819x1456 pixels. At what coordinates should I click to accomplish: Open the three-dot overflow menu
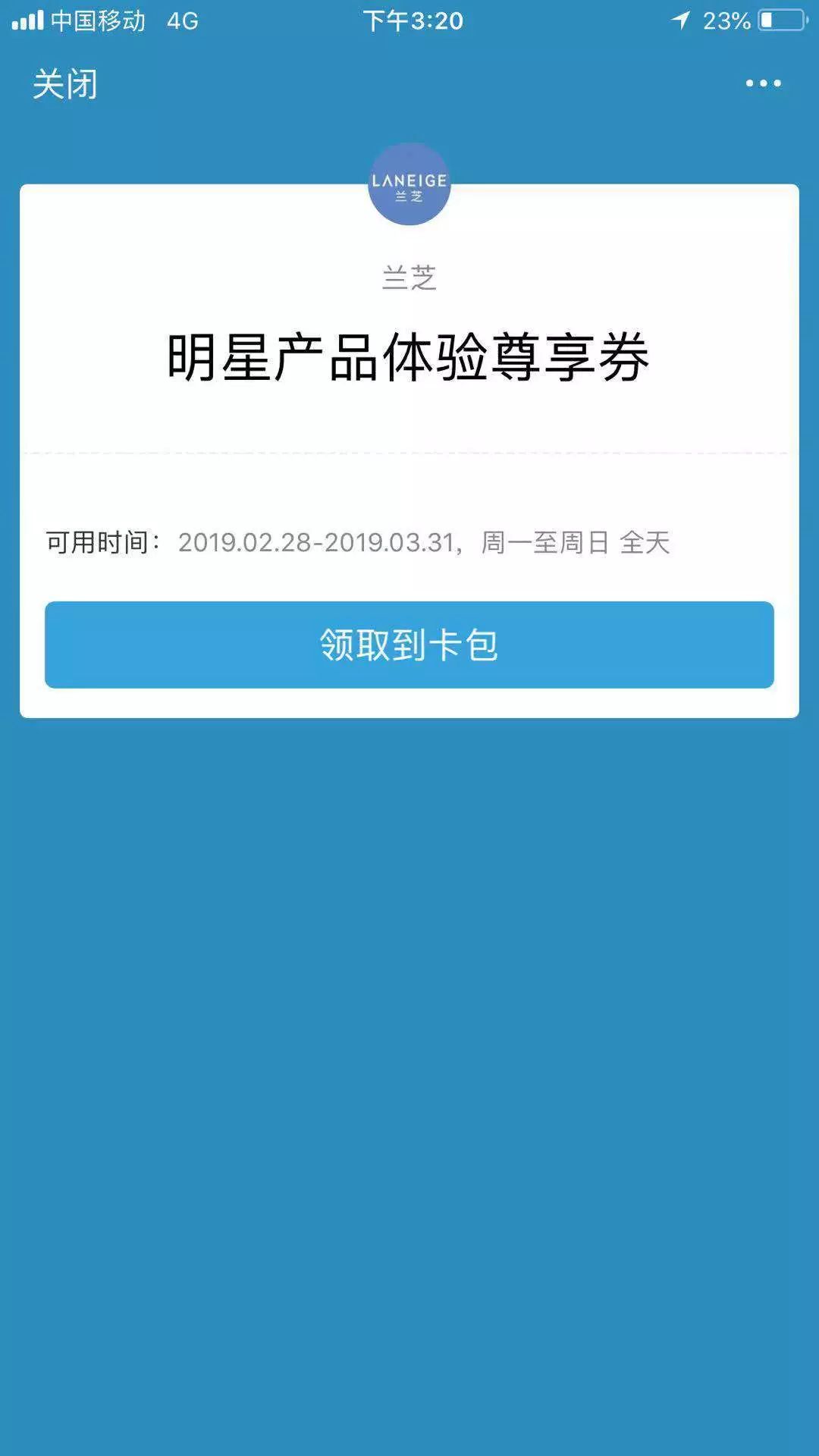(763, 83)
